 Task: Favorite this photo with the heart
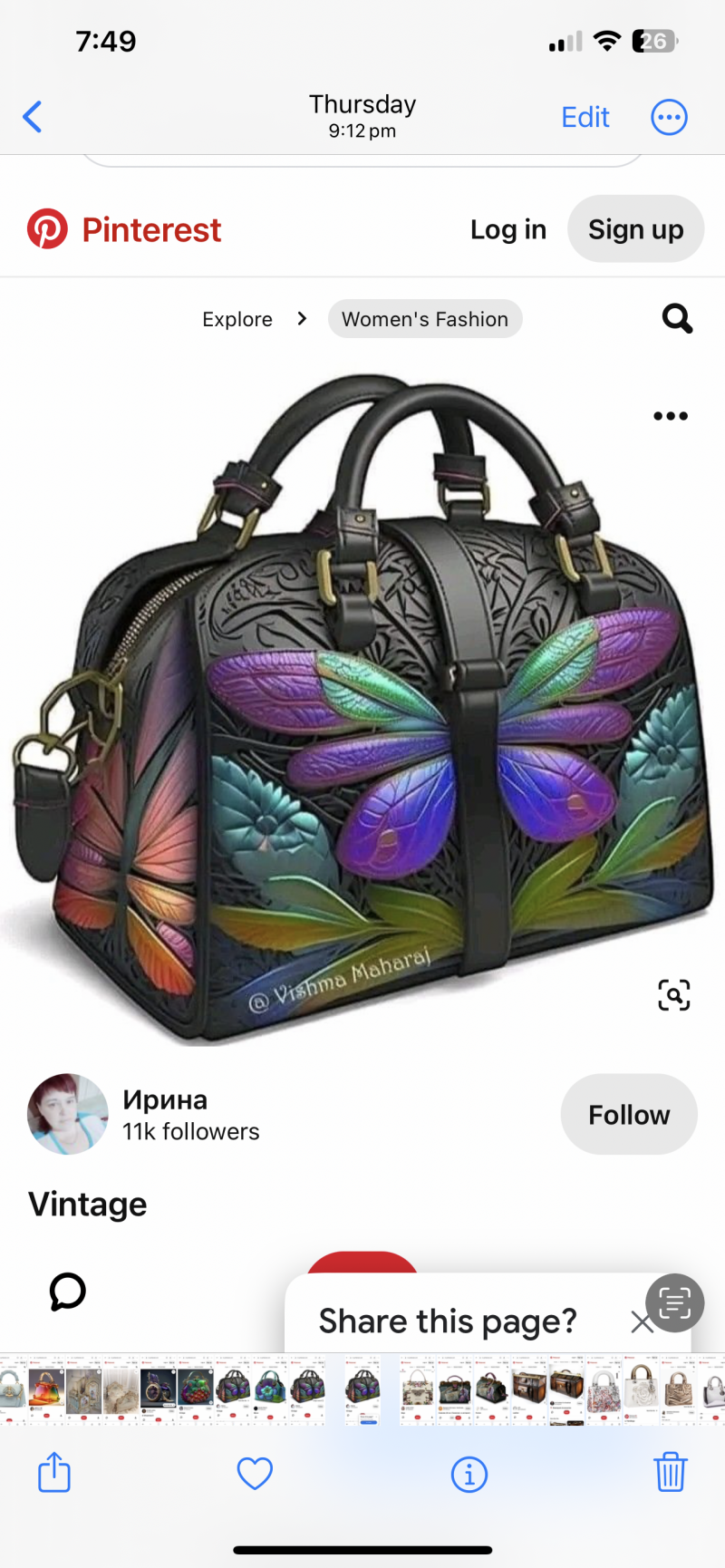[255, 1473]
